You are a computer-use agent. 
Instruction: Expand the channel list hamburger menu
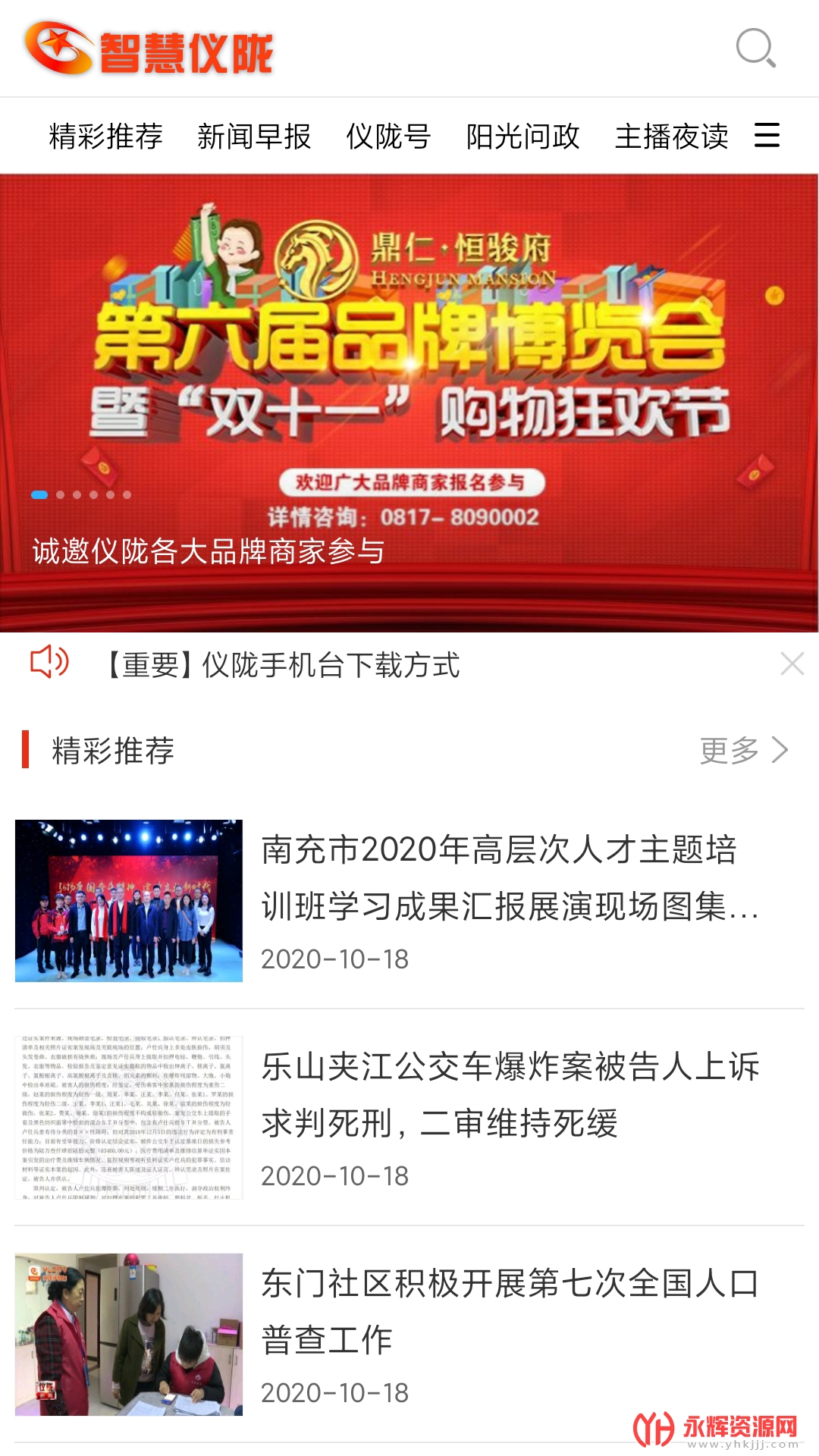767,136
